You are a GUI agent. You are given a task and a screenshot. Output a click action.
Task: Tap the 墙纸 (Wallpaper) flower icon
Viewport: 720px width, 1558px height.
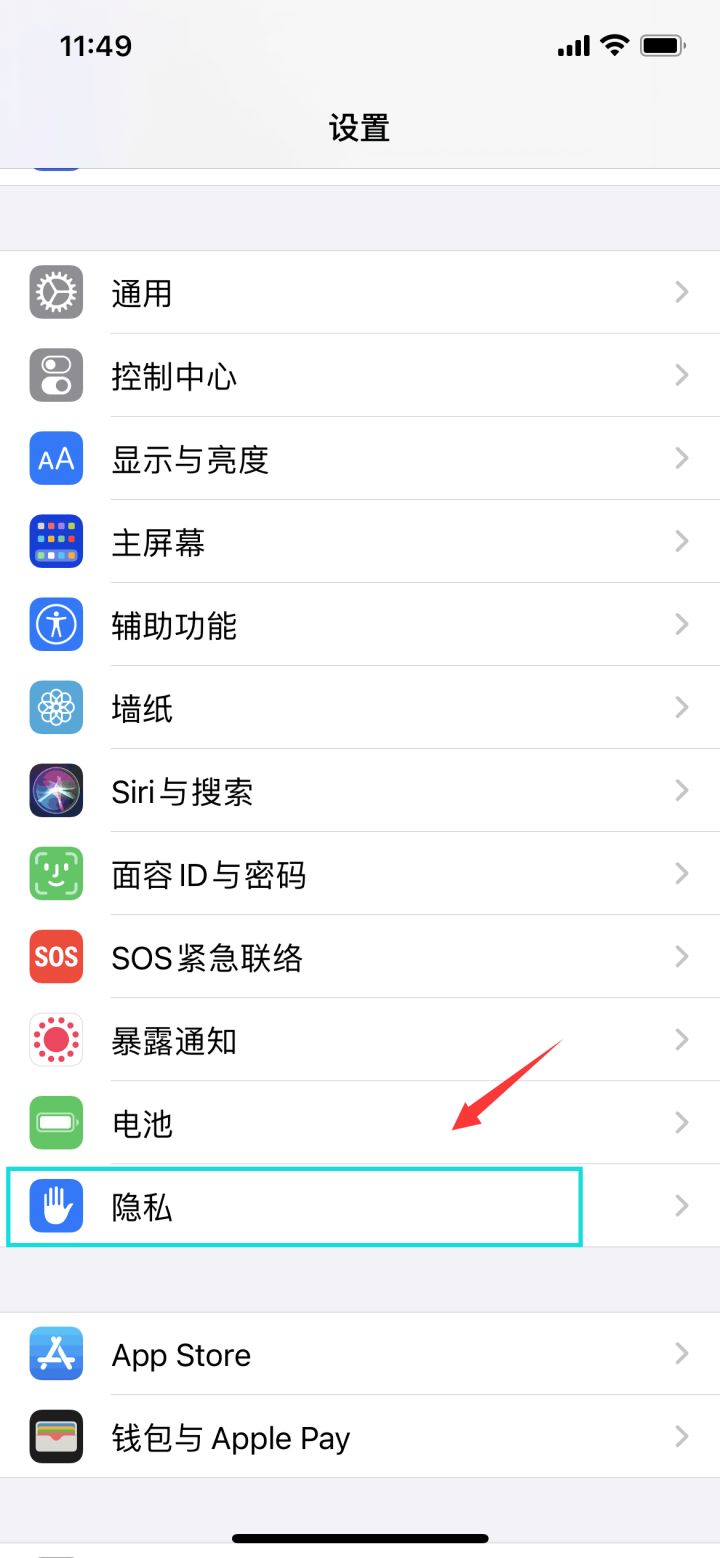(55, 707)
